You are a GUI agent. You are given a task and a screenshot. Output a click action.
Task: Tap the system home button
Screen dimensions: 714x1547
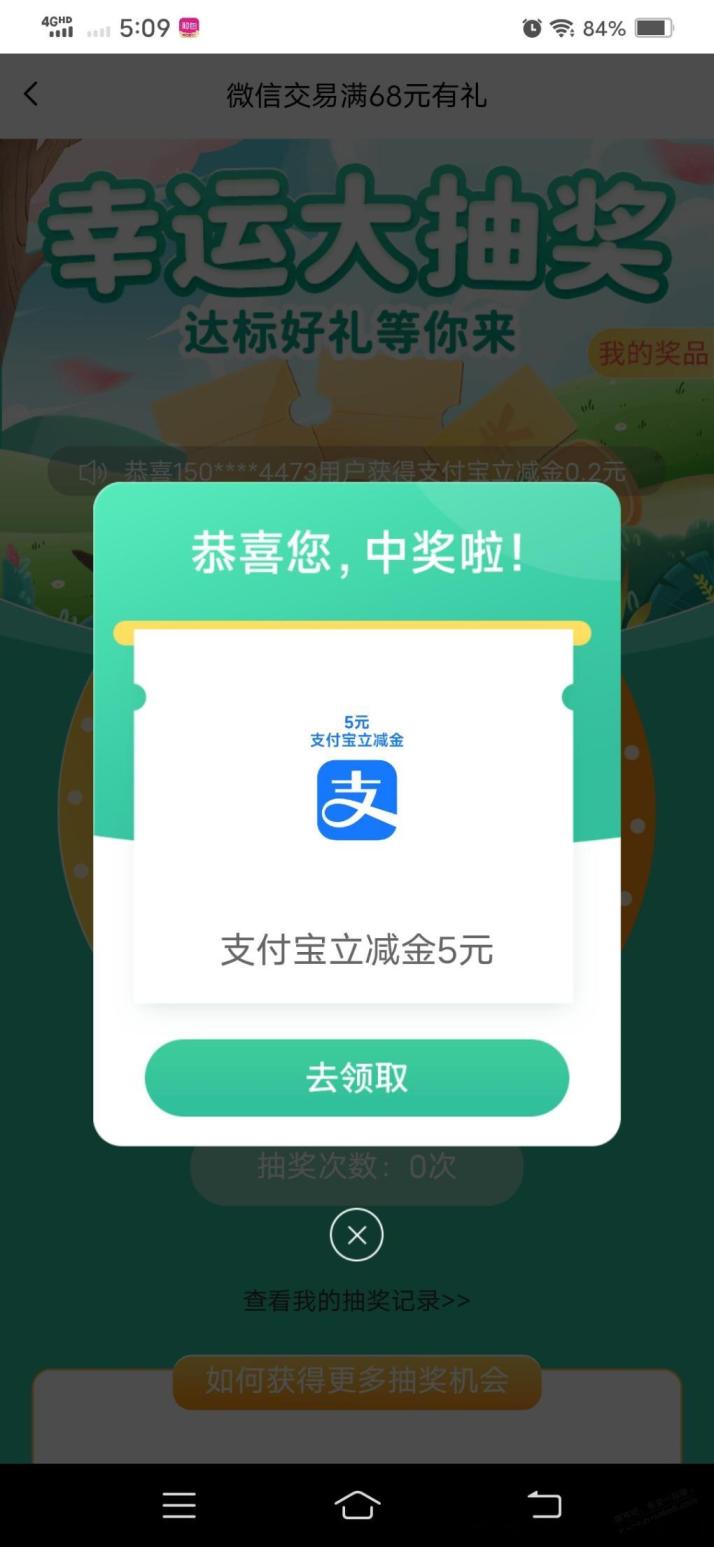tap(357, 1504)
